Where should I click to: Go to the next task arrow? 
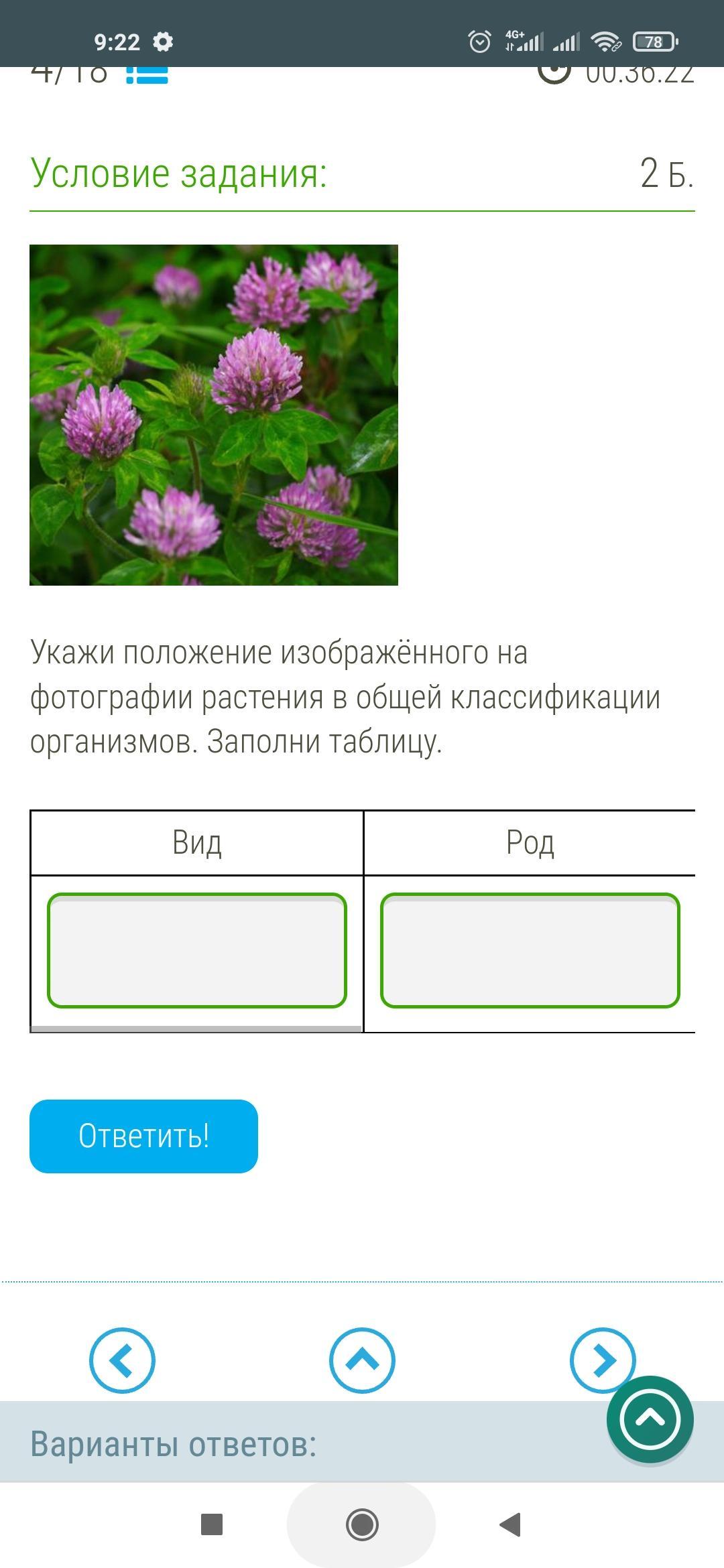point(602,1360)
